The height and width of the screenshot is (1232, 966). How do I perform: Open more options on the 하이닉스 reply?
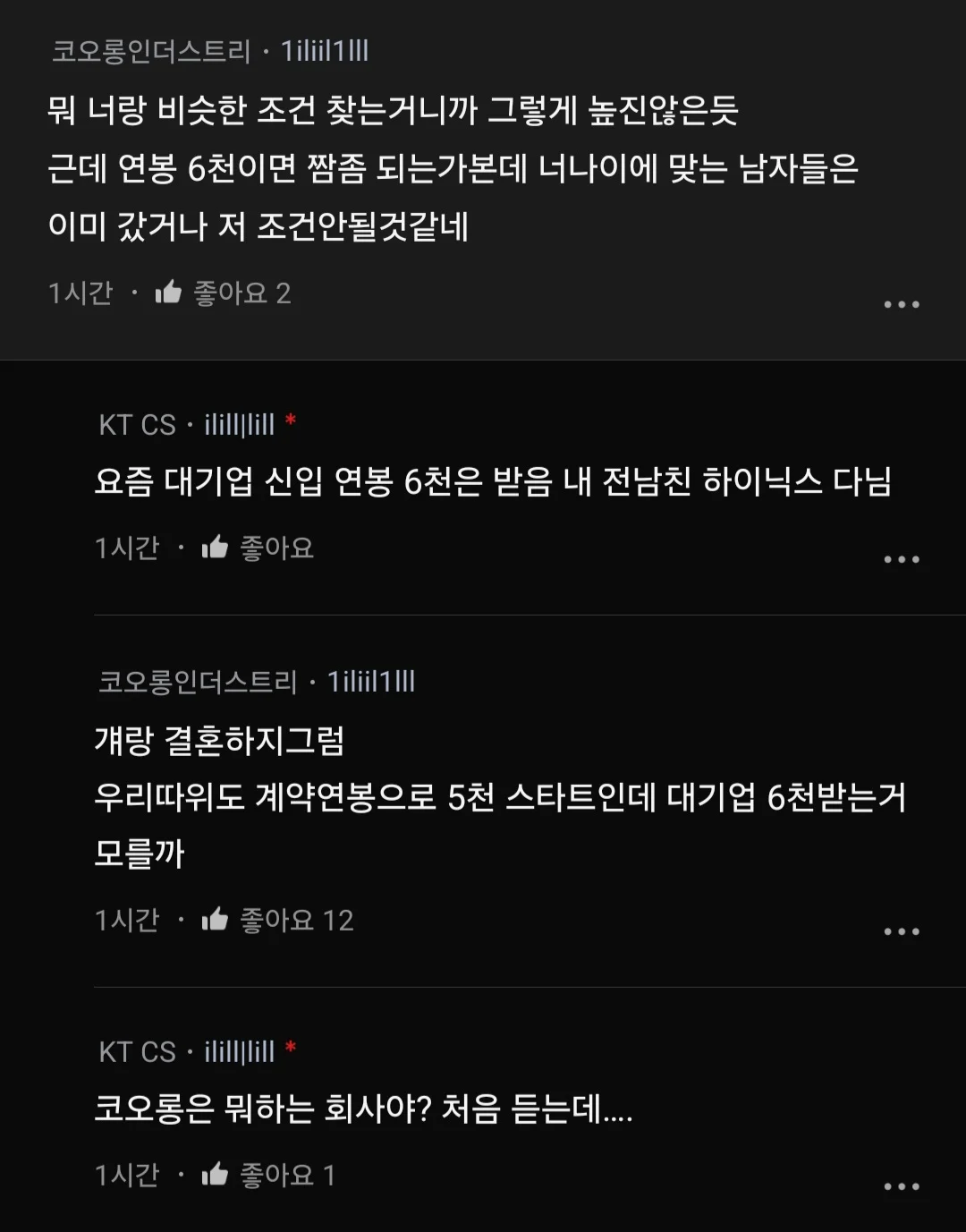click(901, 559)
